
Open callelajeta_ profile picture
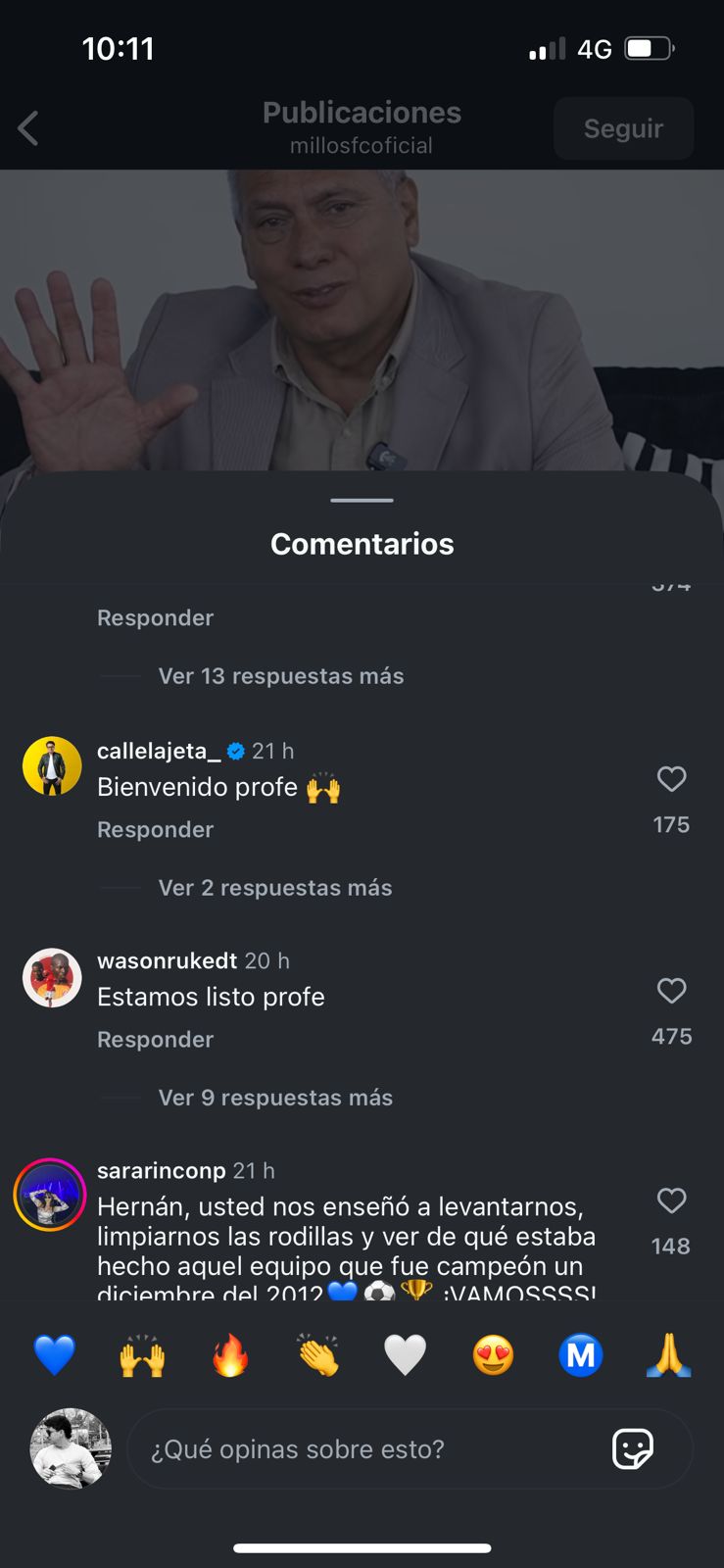52,766
